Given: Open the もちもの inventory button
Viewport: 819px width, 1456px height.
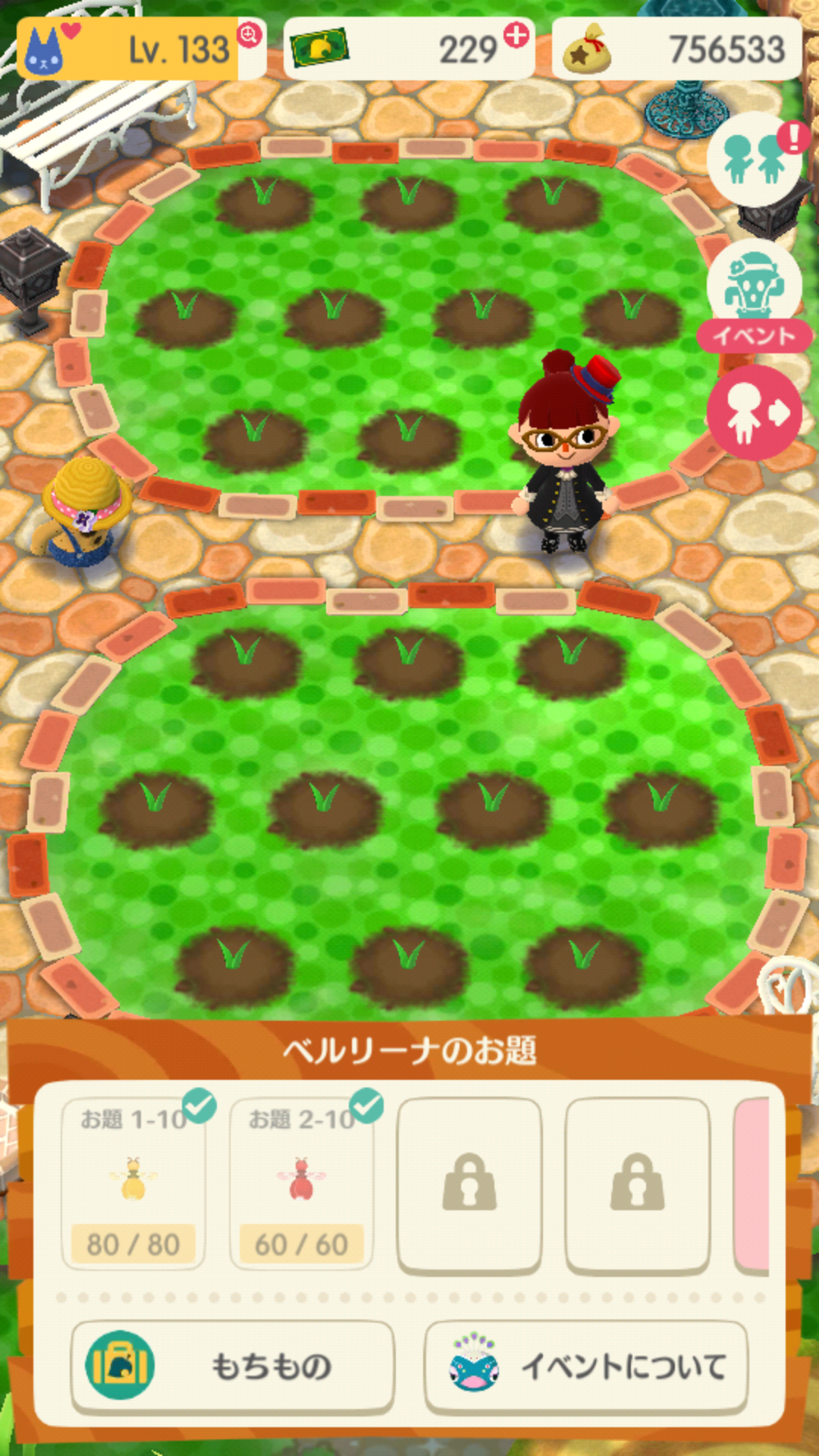Looking at the screenshot, I should tap(232, 1366).
